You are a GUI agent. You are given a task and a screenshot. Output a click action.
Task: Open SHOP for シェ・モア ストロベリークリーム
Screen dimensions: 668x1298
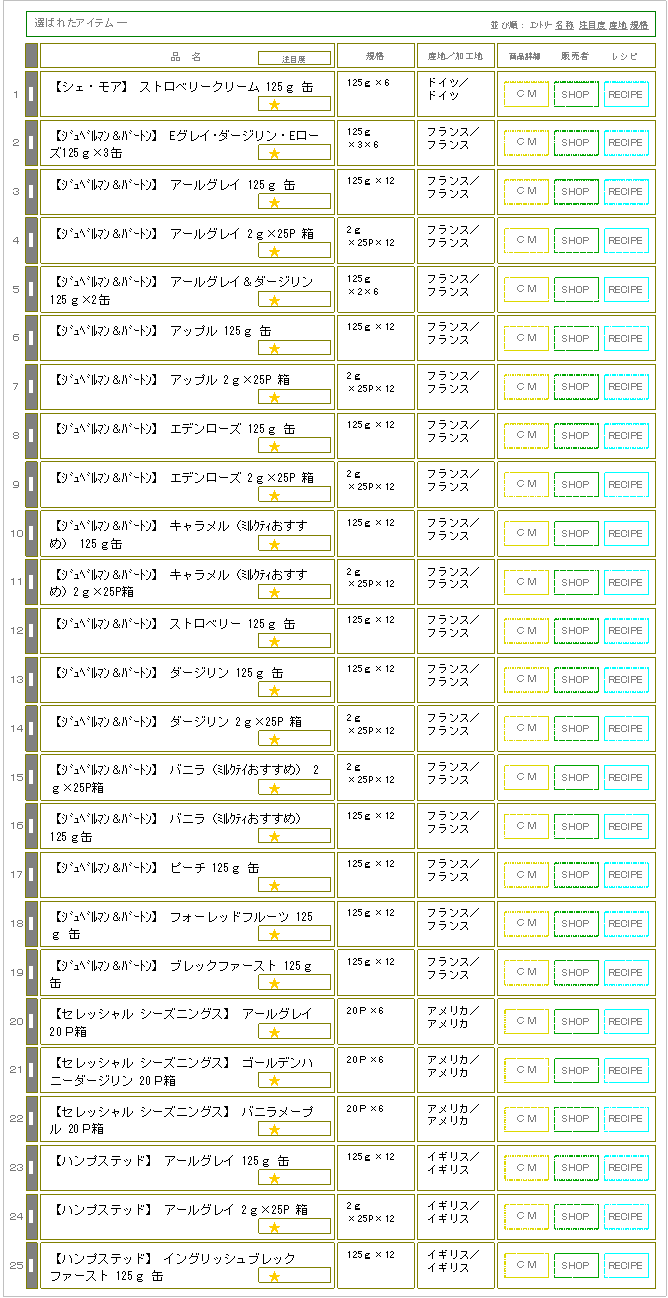pos(576,94)
